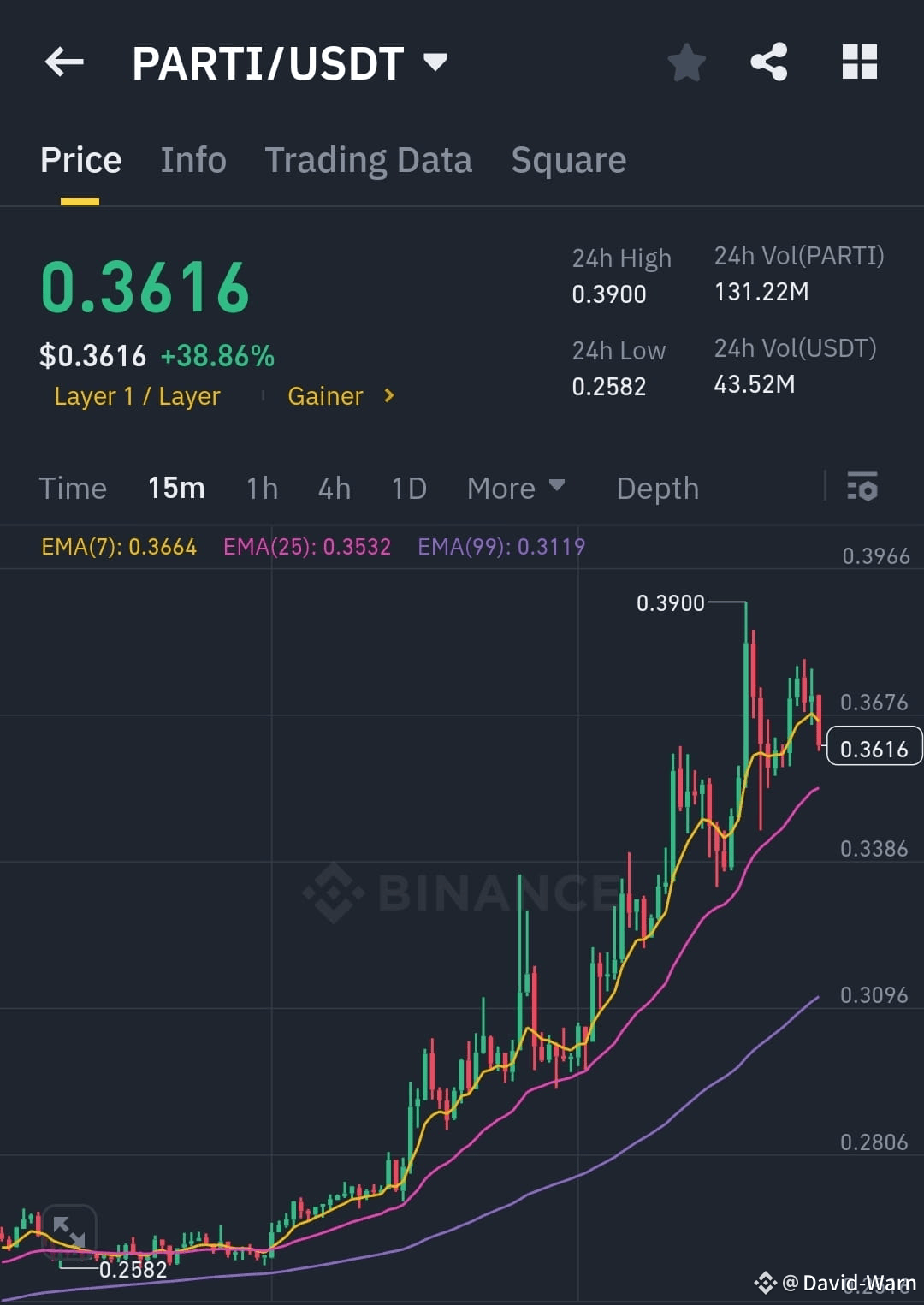Navigate back with the arrow icon
The width and height of the screenshot is (924, 1305).
click(64, 62)
